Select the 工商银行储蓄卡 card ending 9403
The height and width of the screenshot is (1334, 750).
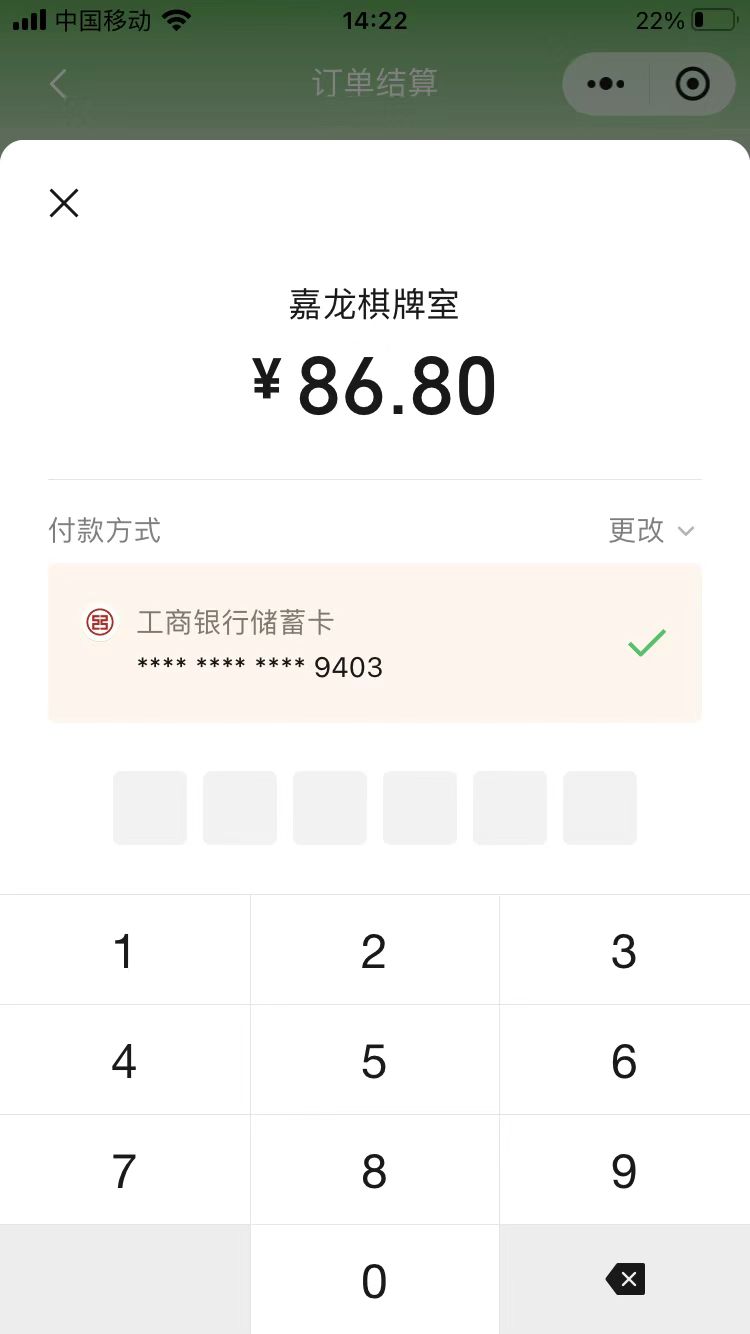(x=375, y=643)
